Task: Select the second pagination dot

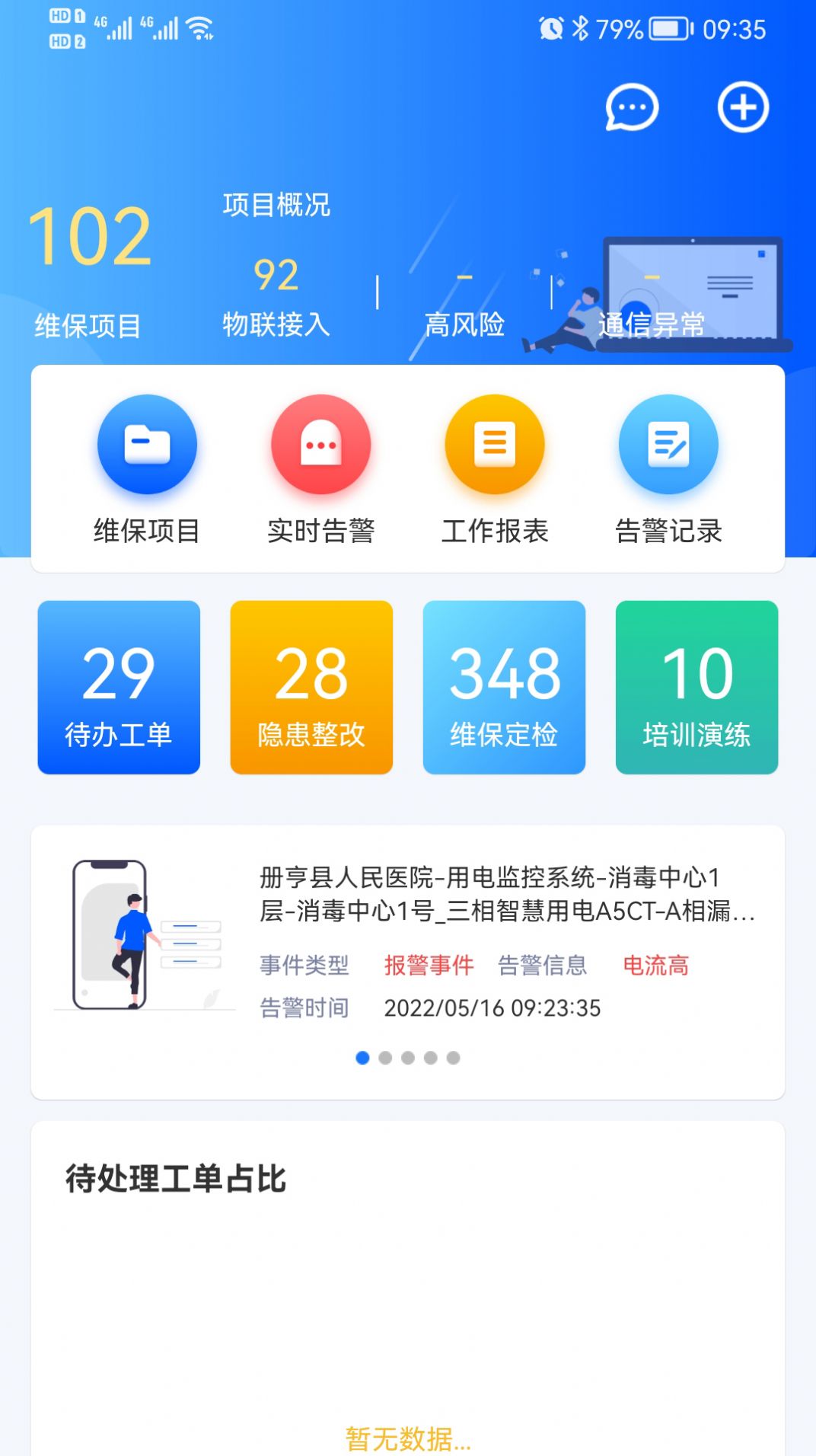Action: (387, 1057)
